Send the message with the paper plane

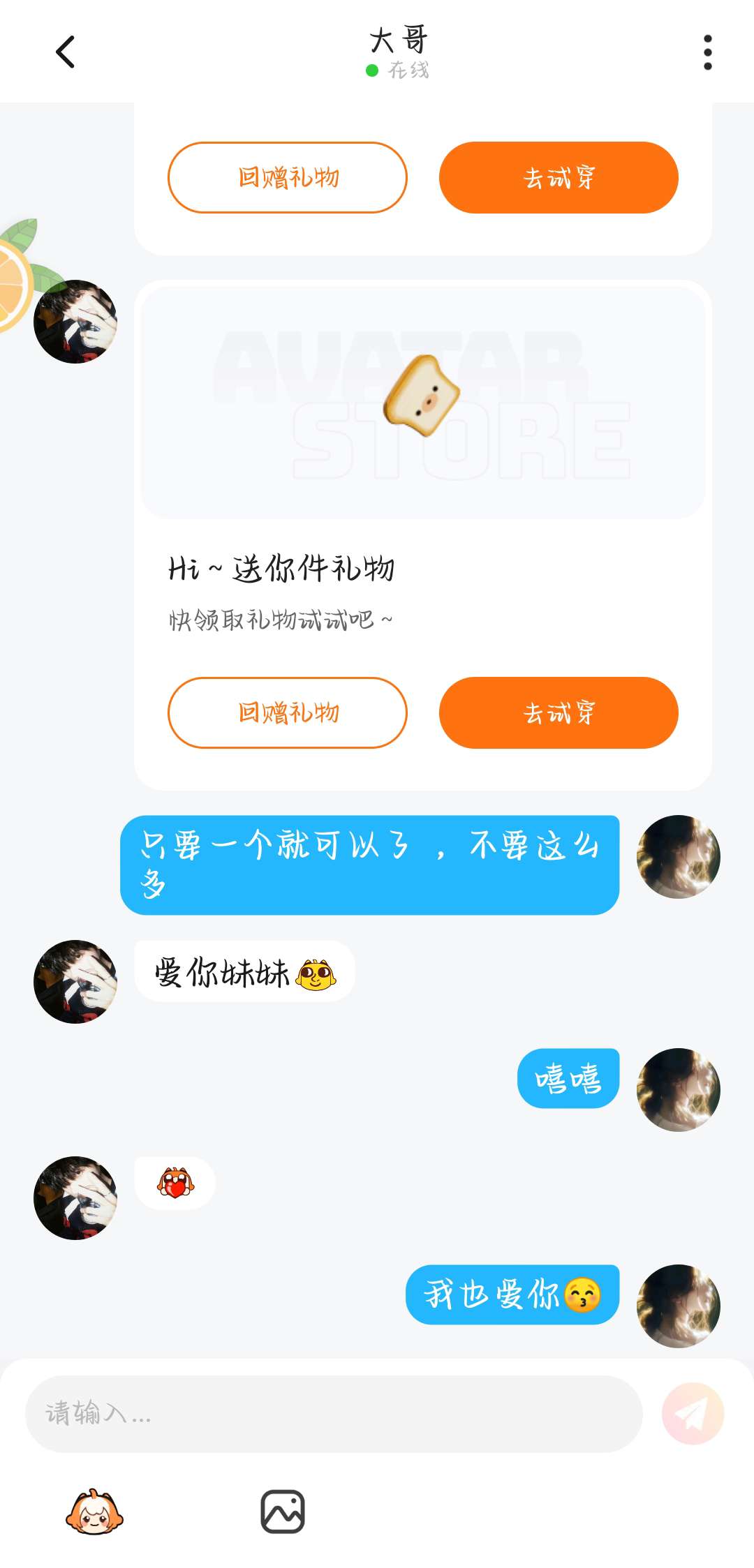(693, 1414)
